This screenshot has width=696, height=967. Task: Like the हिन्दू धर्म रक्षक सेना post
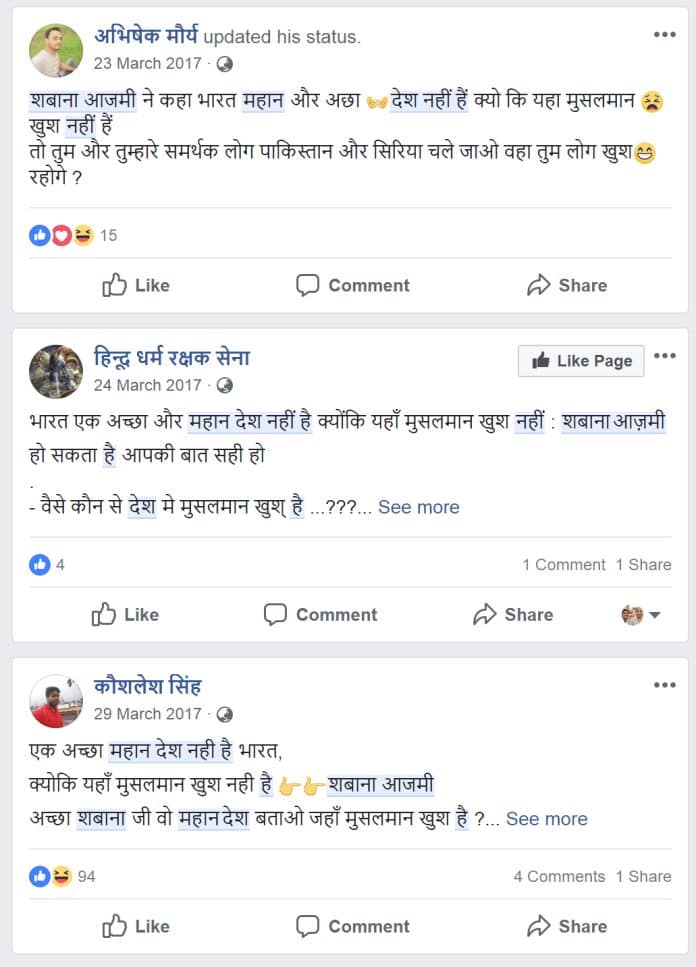coord(125,614)
